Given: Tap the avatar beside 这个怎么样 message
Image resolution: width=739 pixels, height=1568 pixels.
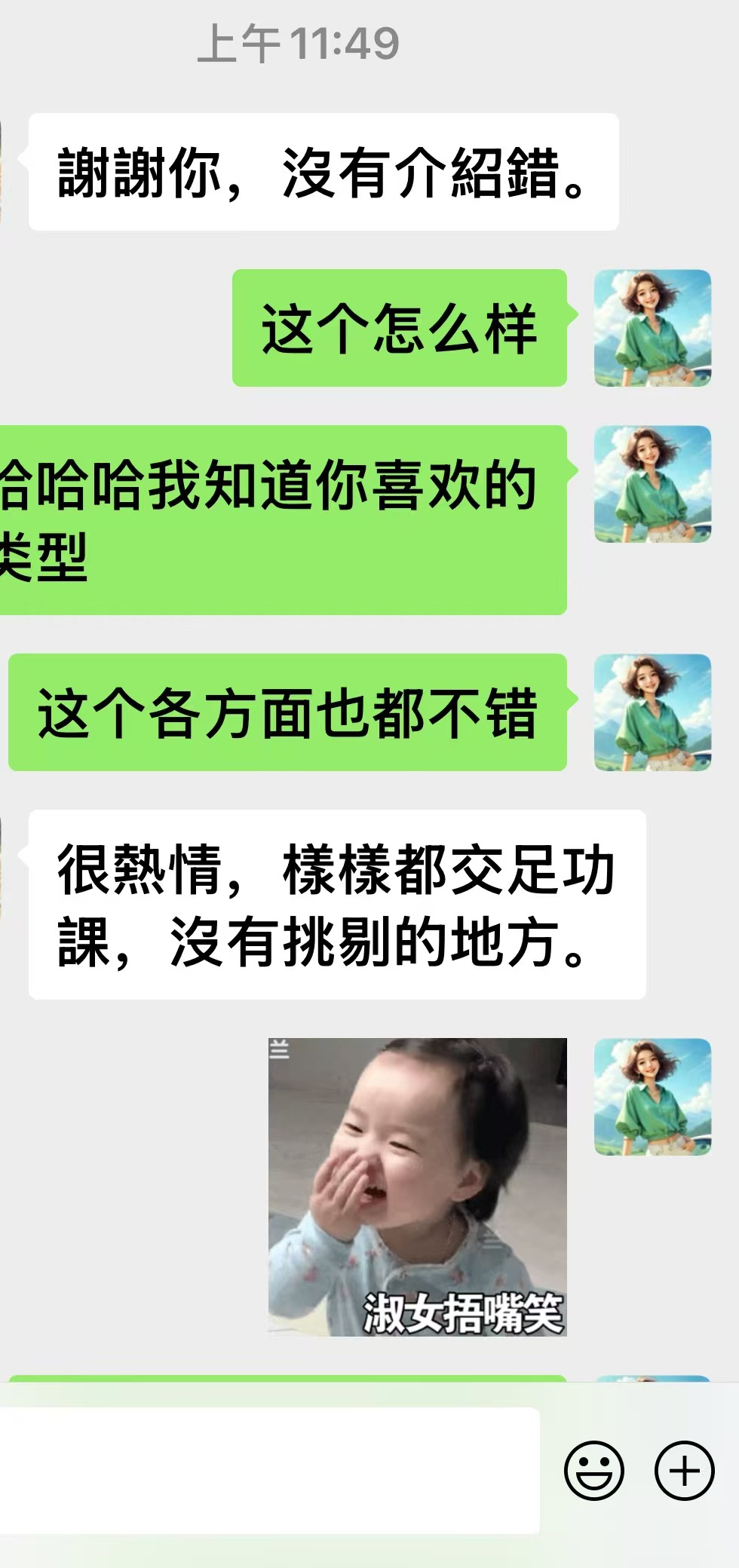Looking at the screenshot, I should [x=652, y=328].
